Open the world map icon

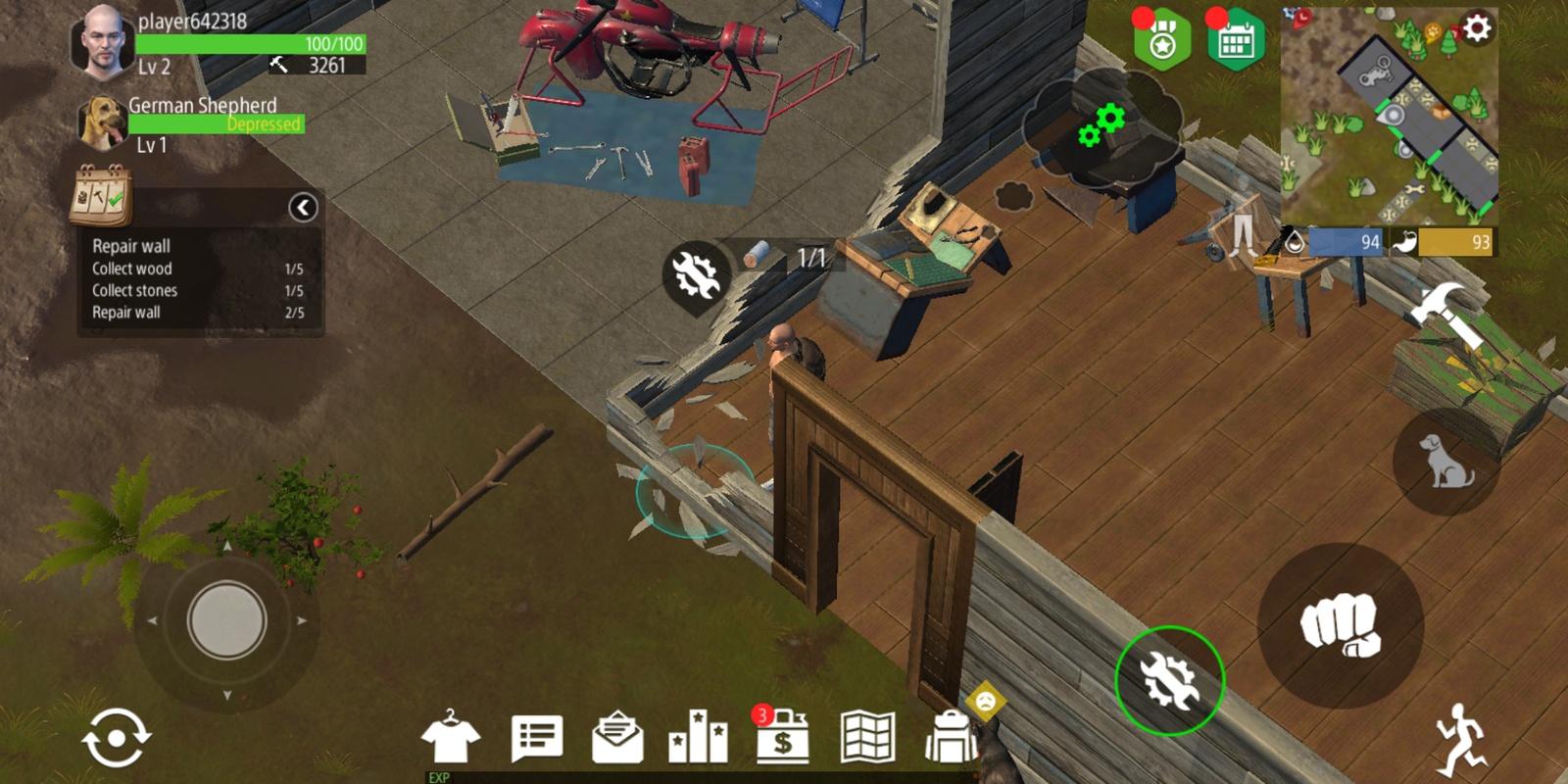click(x=866, y=739)
